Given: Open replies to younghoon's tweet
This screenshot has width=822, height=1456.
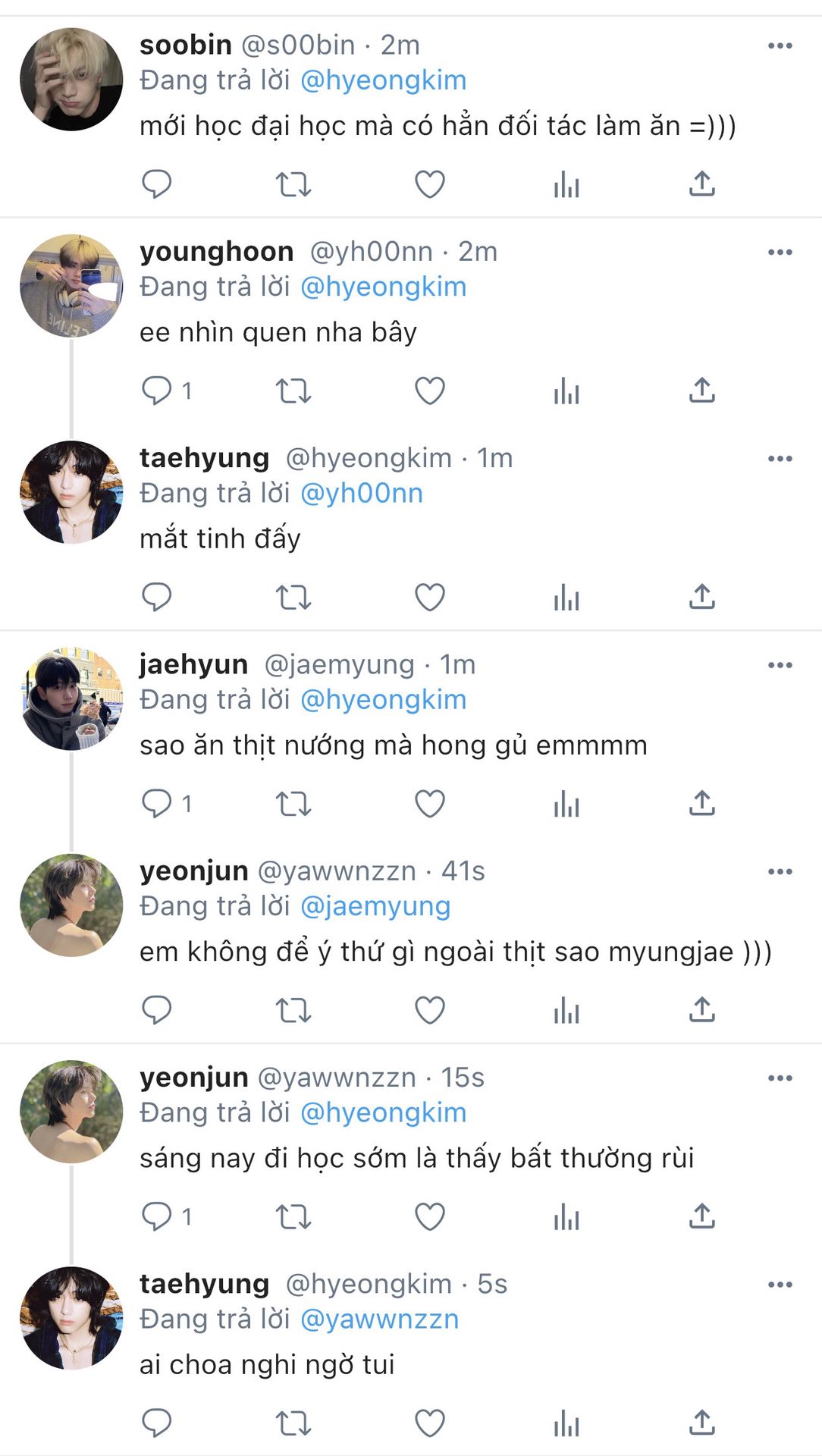Looking at the screenshot, I should (x=157, y=391).
